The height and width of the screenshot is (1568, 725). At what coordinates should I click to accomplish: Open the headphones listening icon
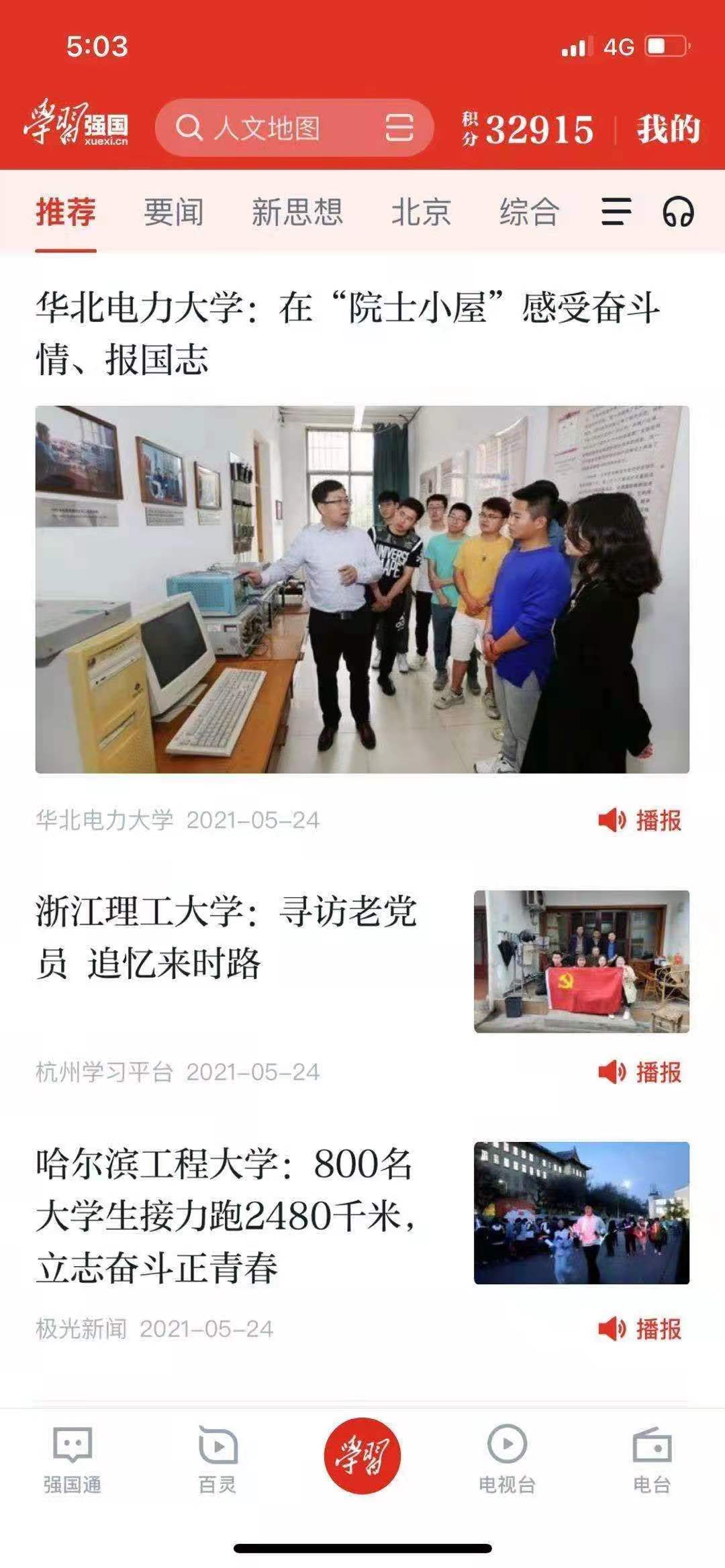pos(678,212)
